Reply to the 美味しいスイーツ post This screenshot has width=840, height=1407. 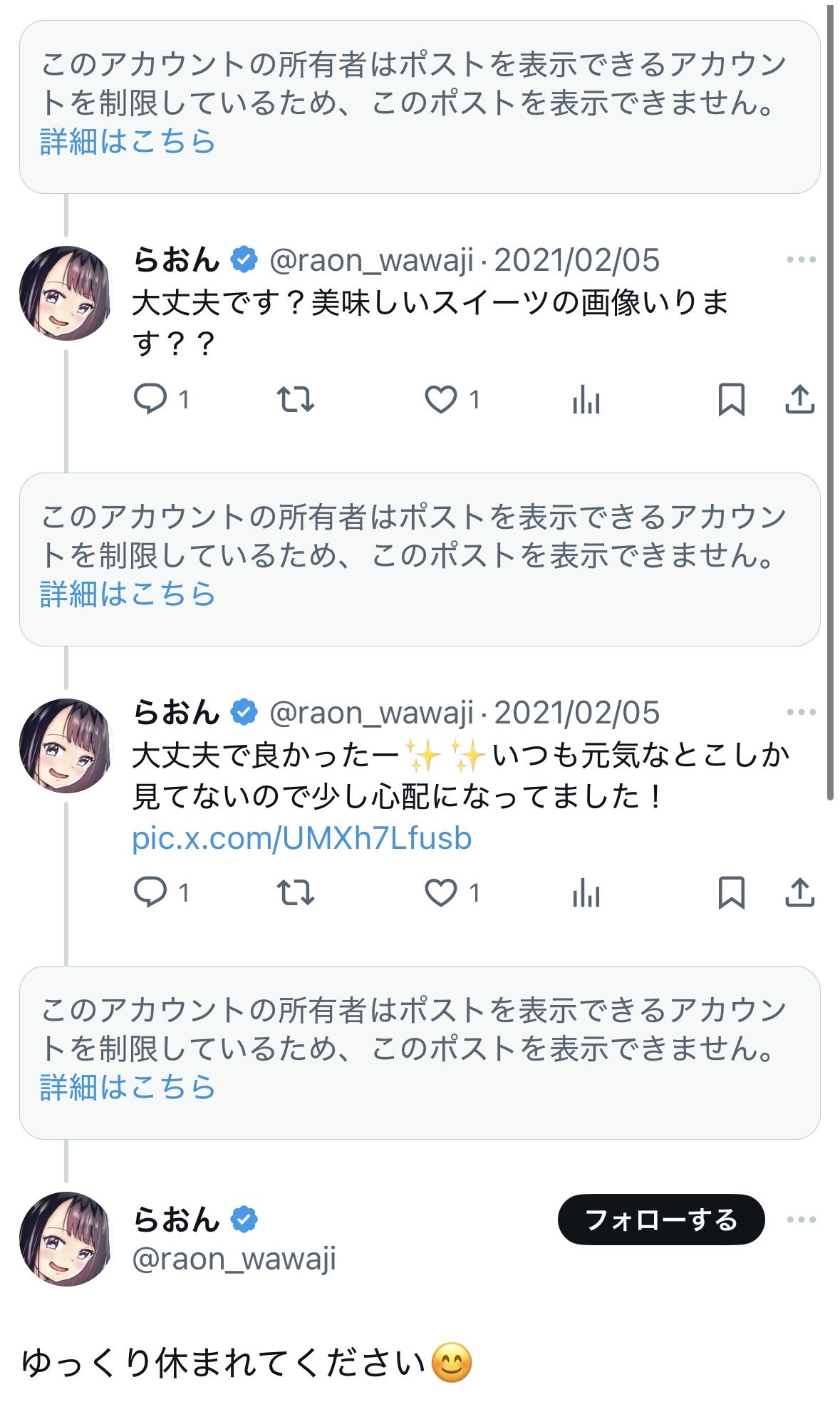tap(150, 399)
